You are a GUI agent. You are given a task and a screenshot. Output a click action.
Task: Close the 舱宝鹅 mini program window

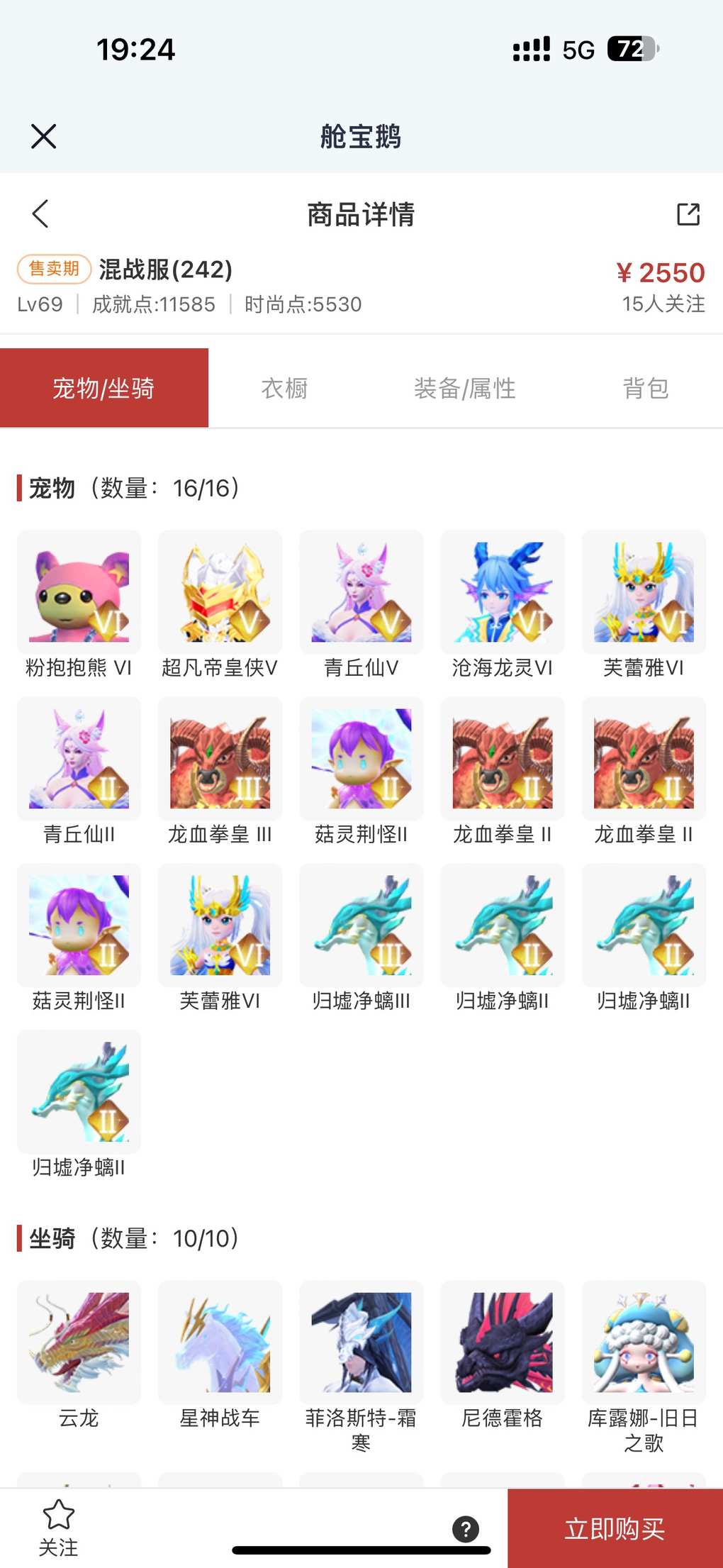44,136
